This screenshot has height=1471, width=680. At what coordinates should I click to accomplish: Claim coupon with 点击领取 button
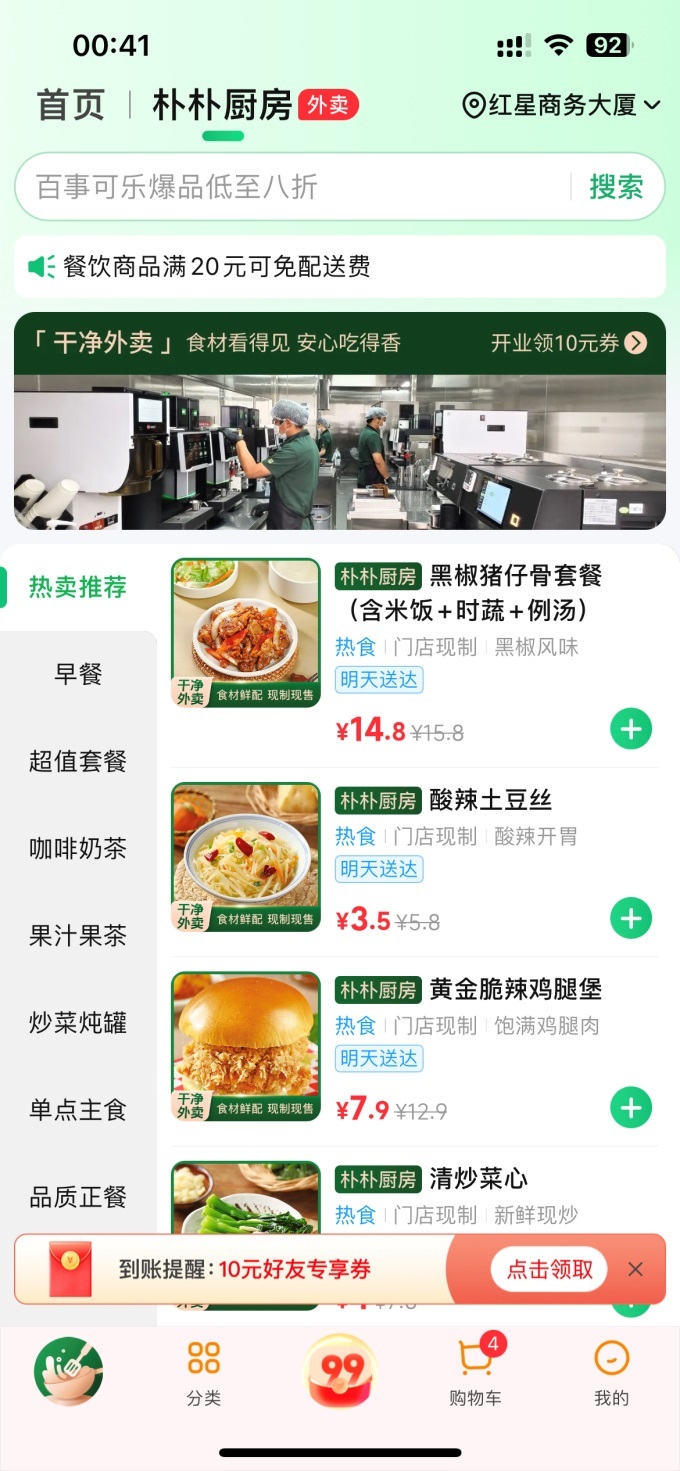click(x=549, y=1269)
